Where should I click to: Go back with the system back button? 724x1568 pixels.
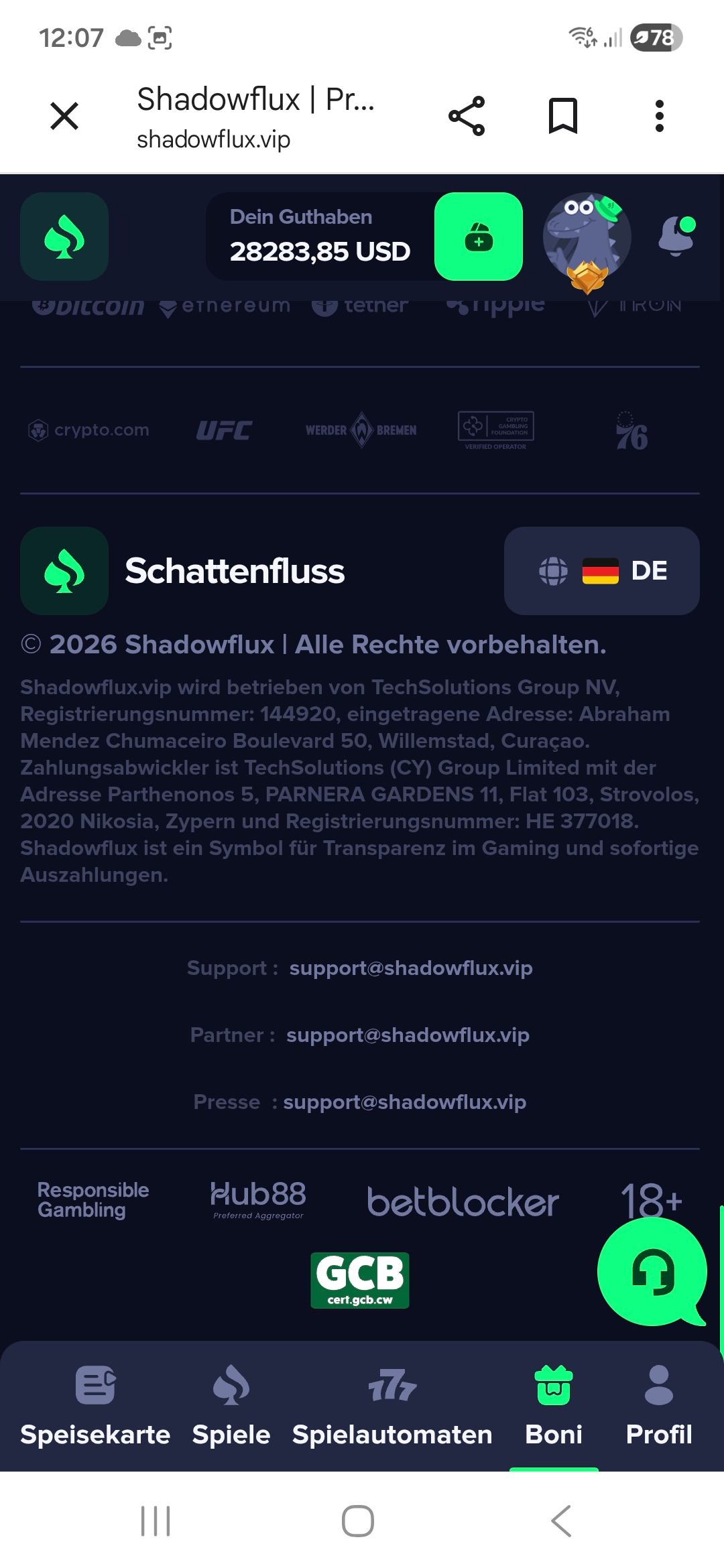point(561,1520)
